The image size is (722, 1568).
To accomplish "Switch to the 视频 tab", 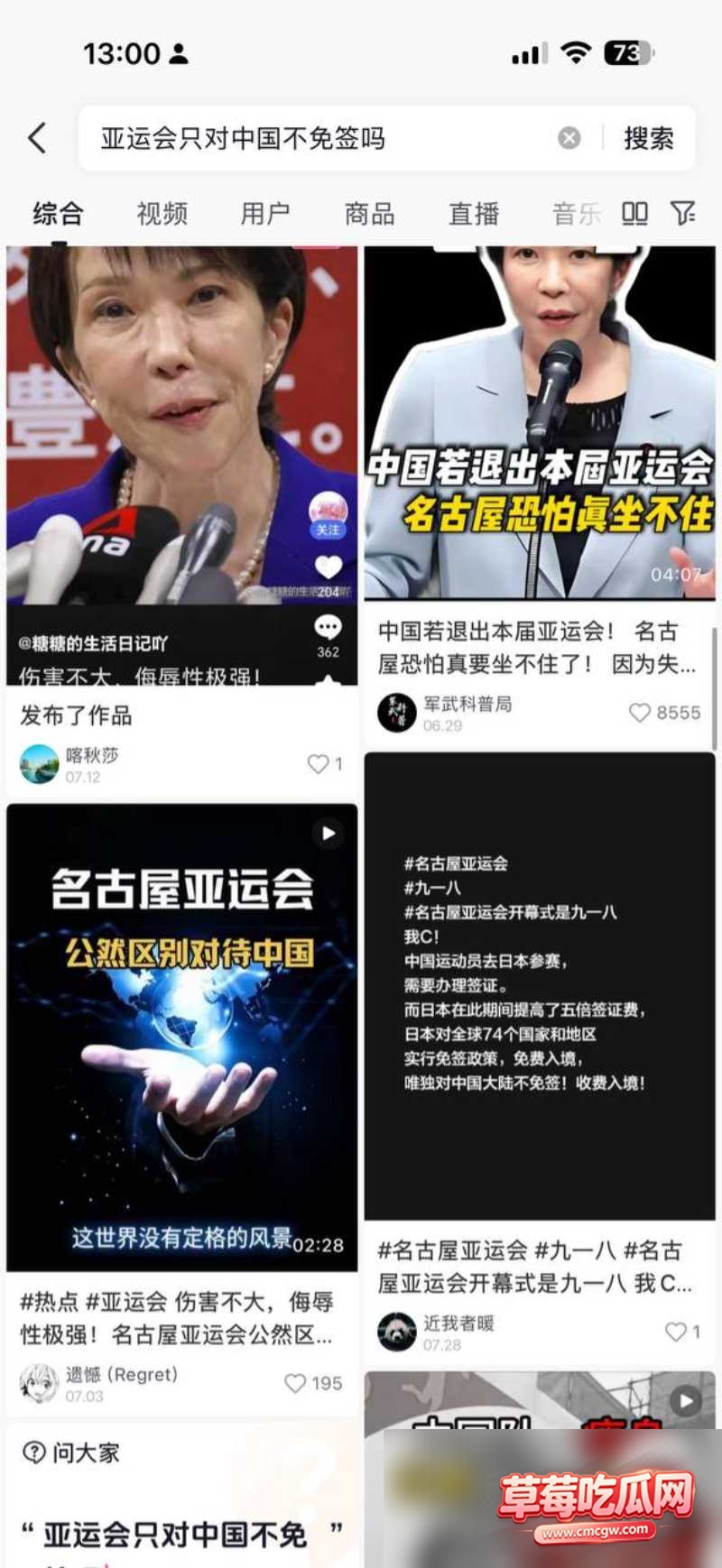I will click(162, 214).
